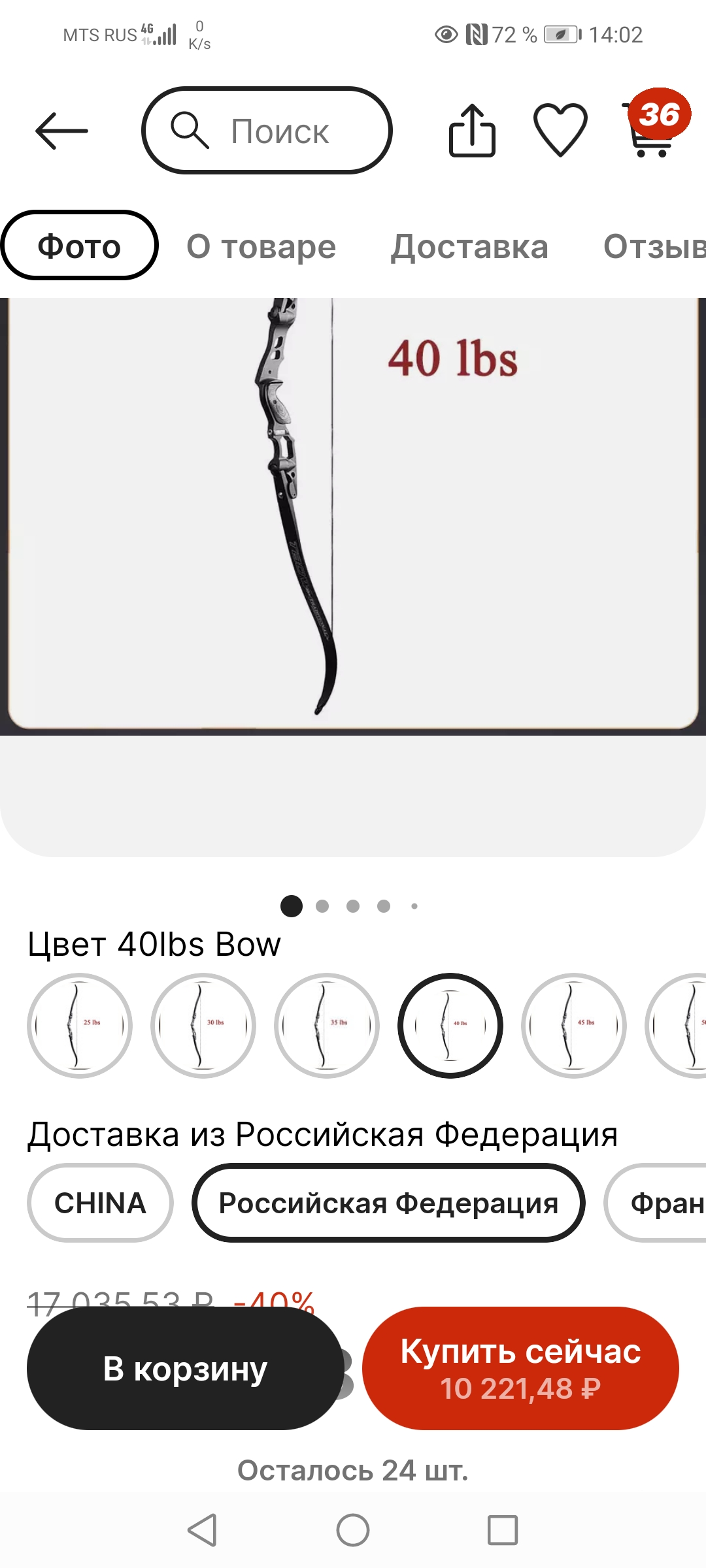The image size is (706, 1568).
Task: Switch to the О товаре tab
Action: click(x=261, y=246)
